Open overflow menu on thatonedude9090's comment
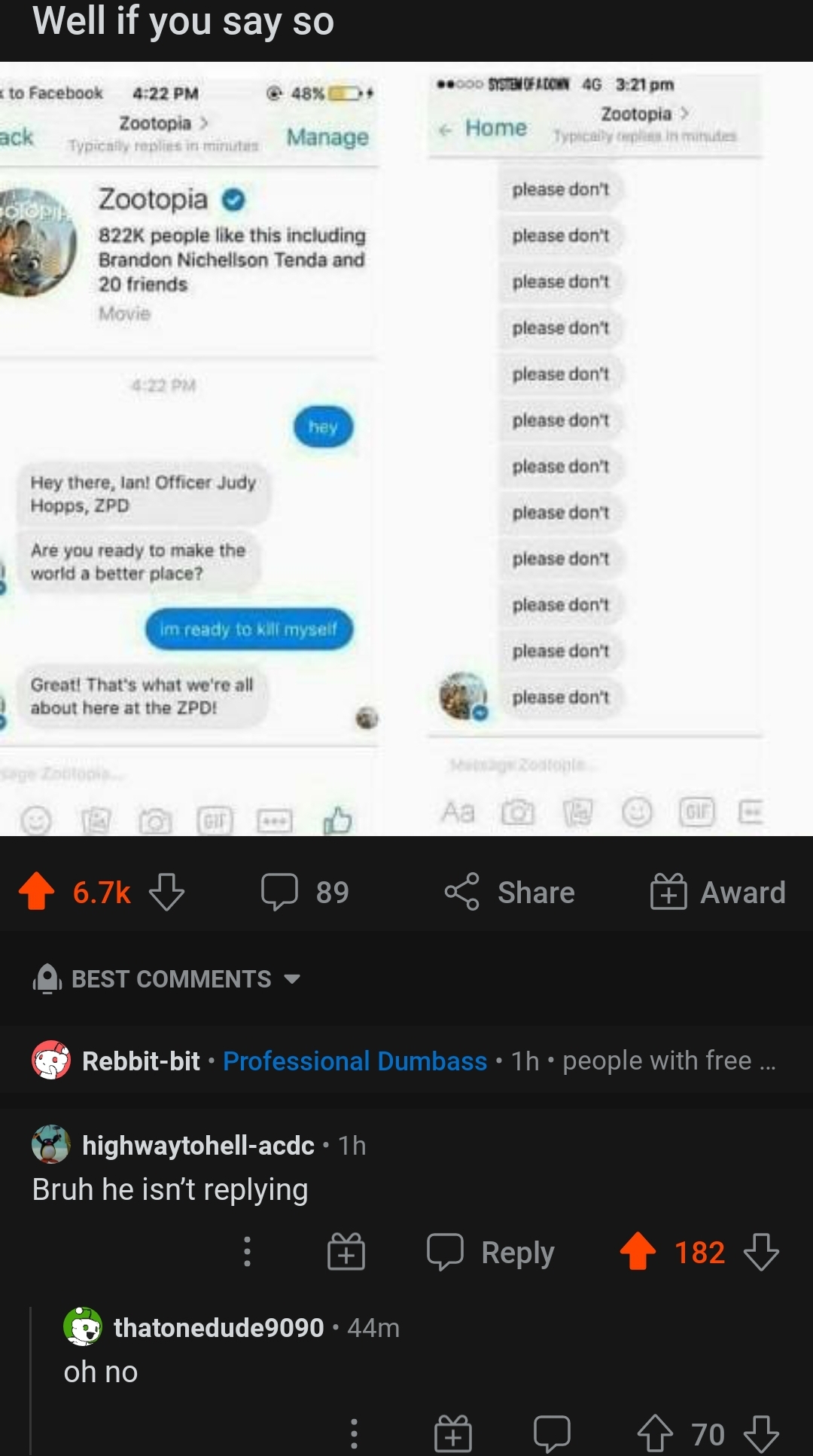Image resolution: width=813 pixels, height=1456 pixels. 354,1433
